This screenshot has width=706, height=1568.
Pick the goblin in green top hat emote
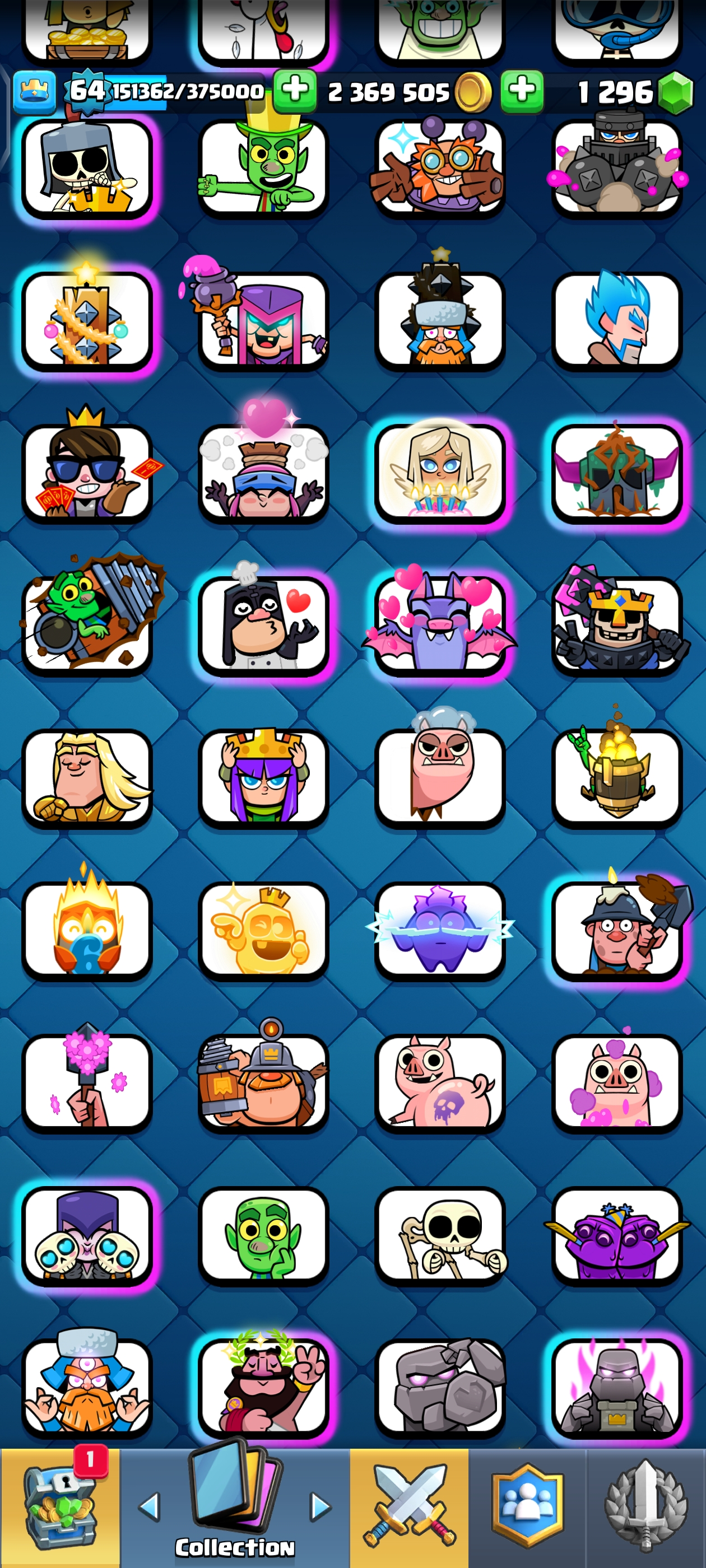263,169
